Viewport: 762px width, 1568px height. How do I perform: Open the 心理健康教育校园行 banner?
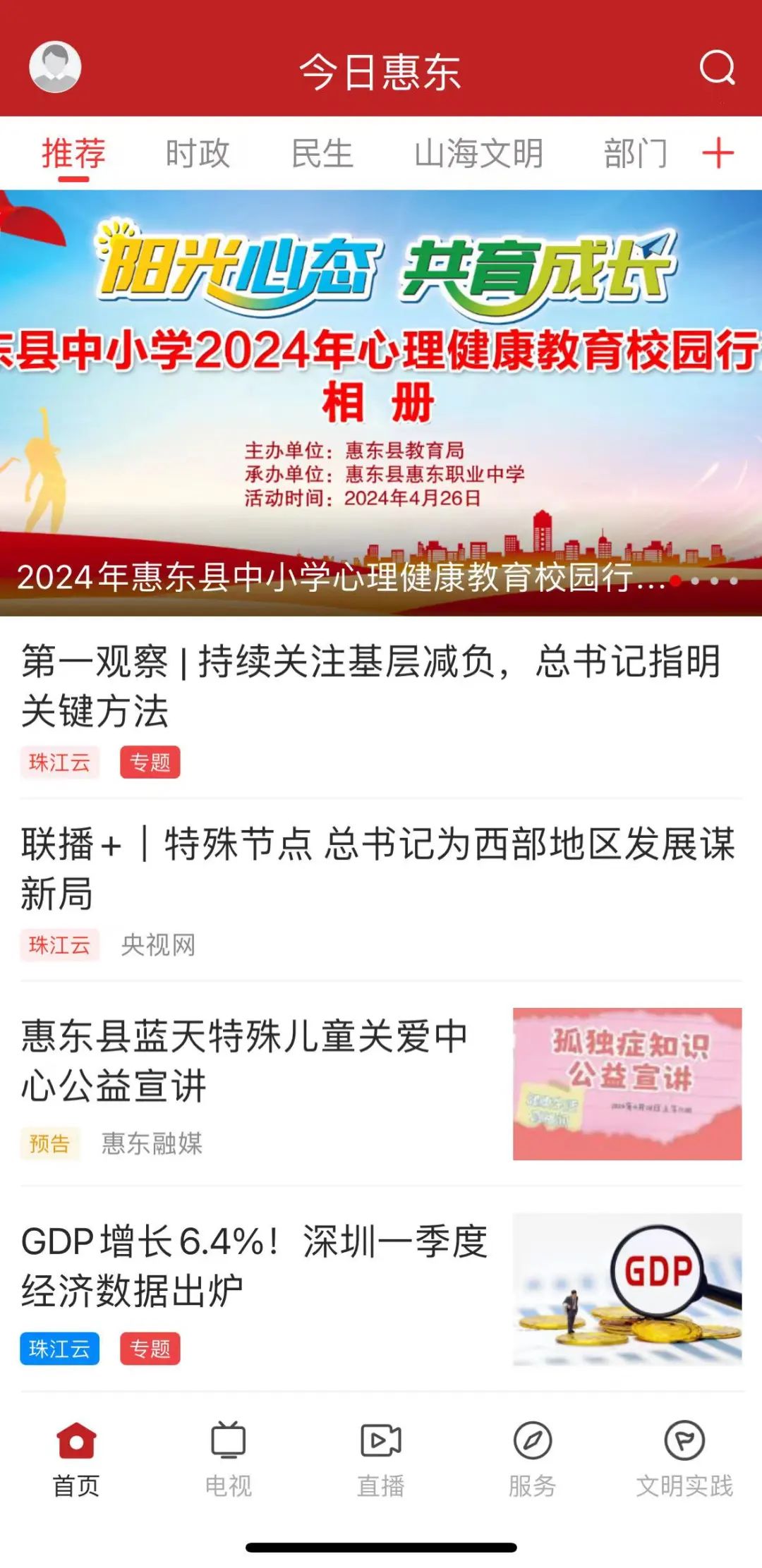(x=381, y=402)
